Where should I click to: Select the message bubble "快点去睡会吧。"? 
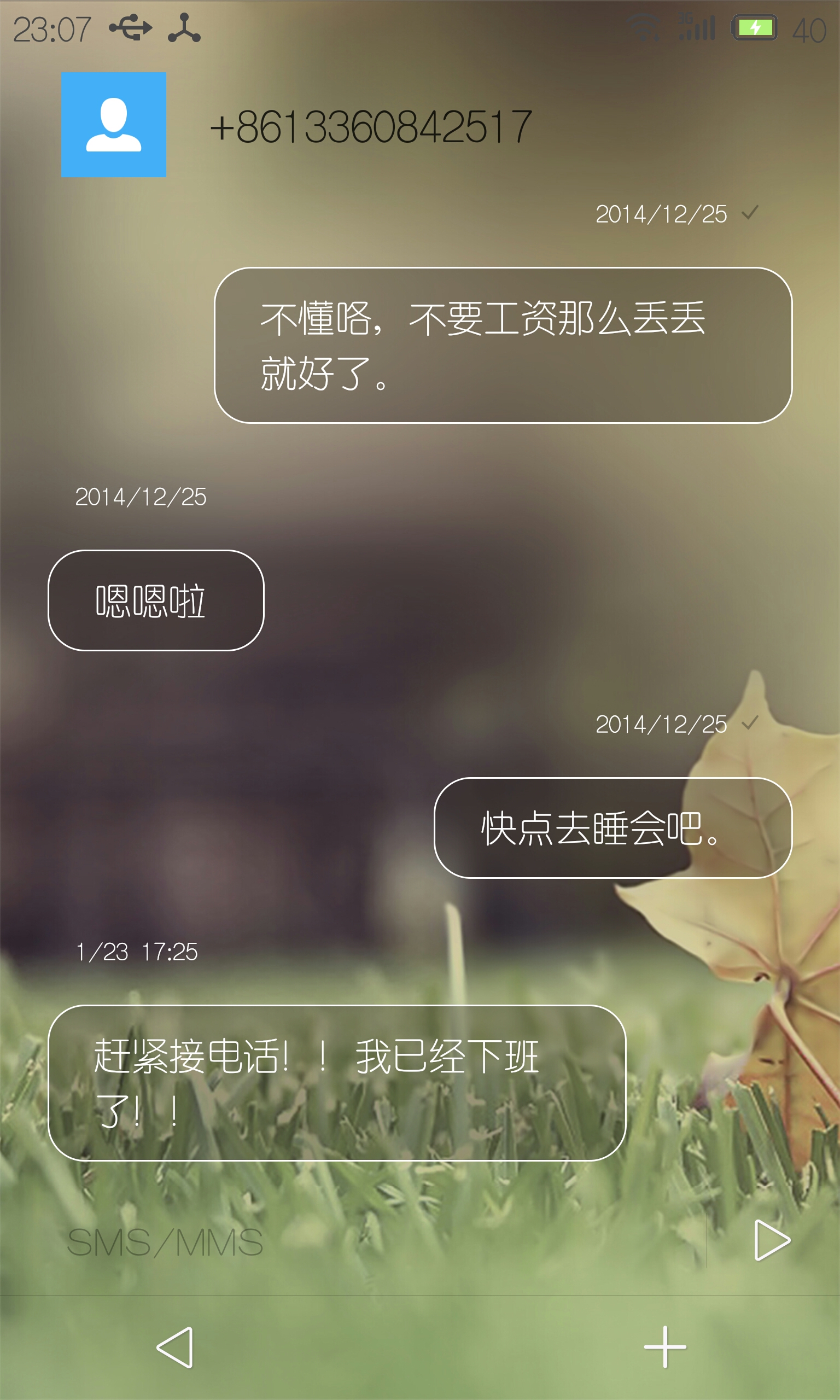pyautogui.click(x=613, y=828)
